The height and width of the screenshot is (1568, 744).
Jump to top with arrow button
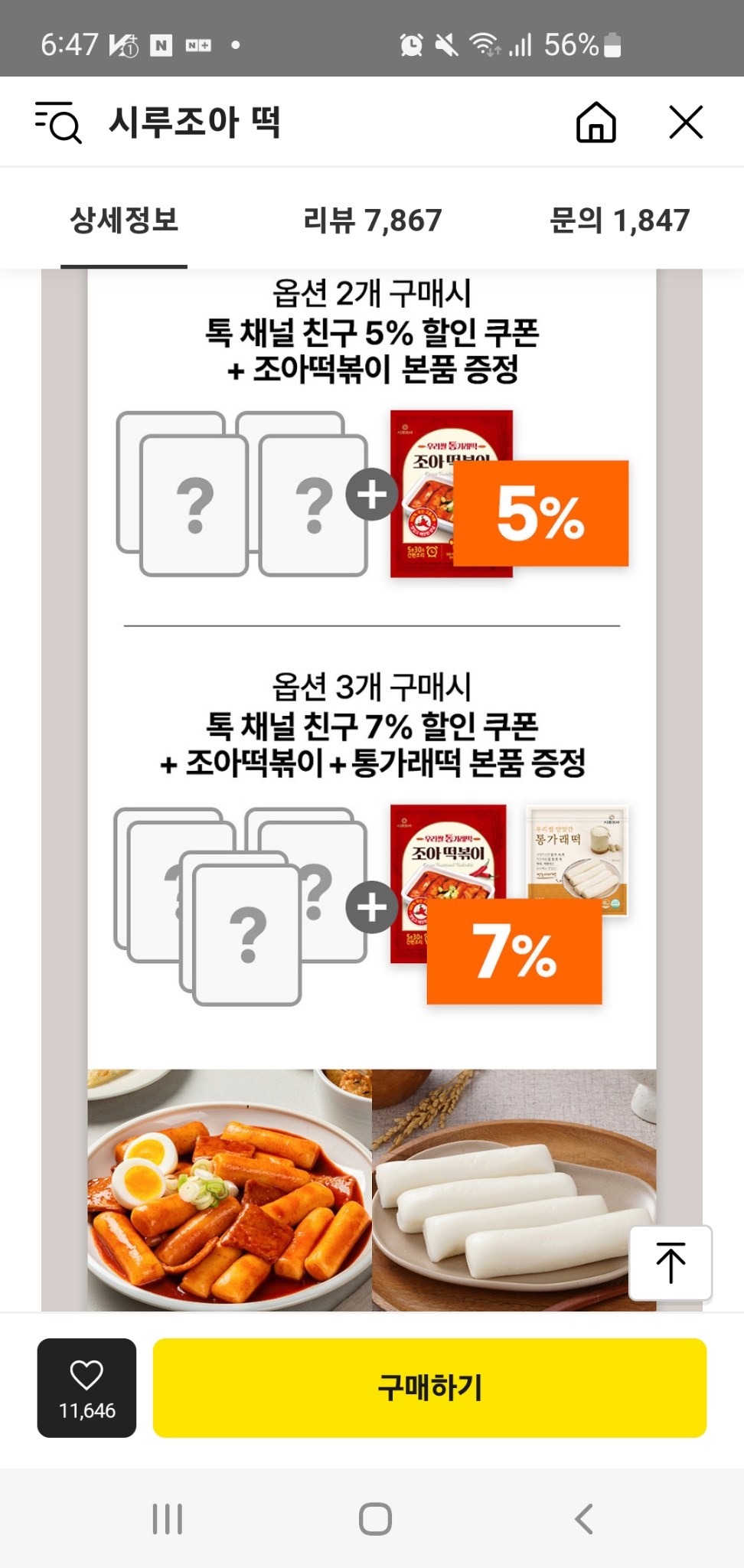671,1263
